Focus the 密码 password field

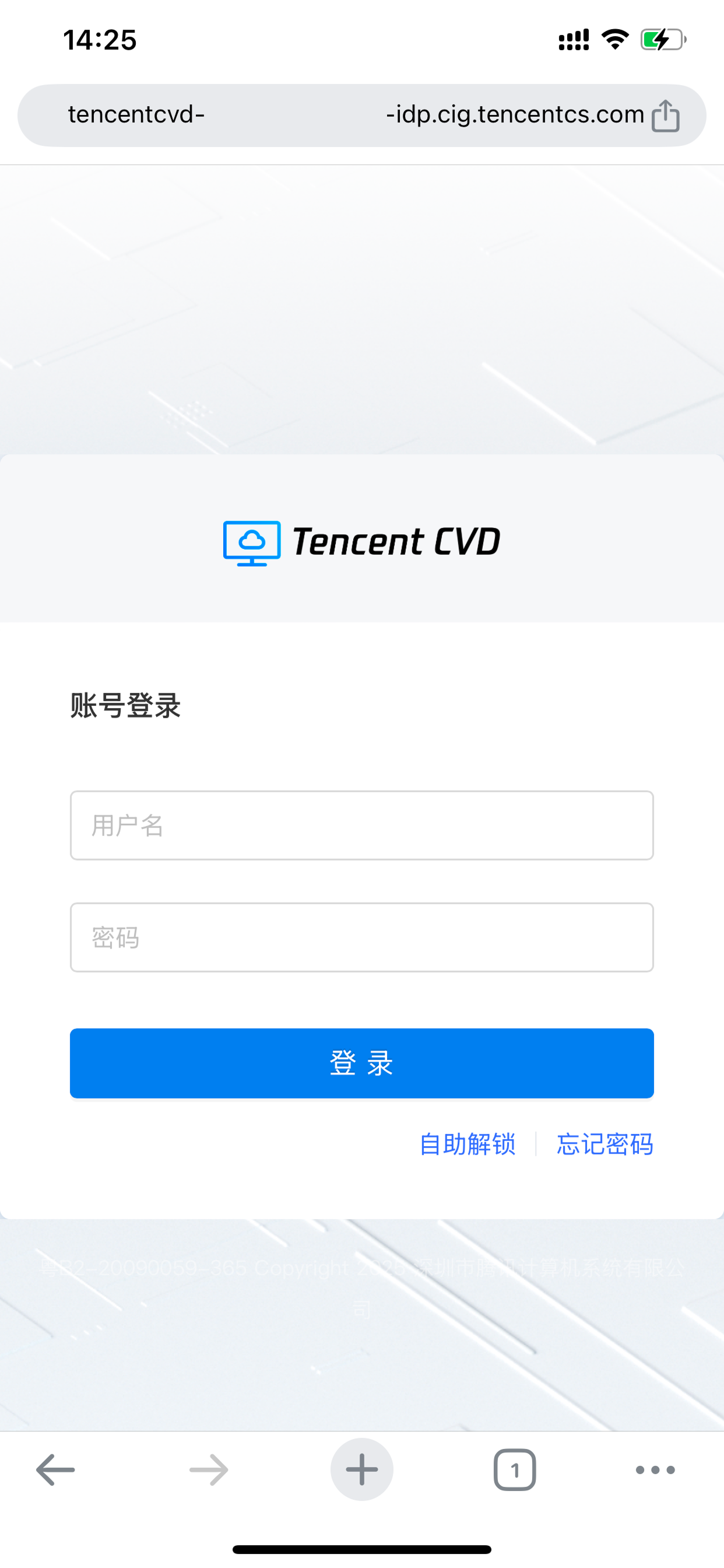361,937
